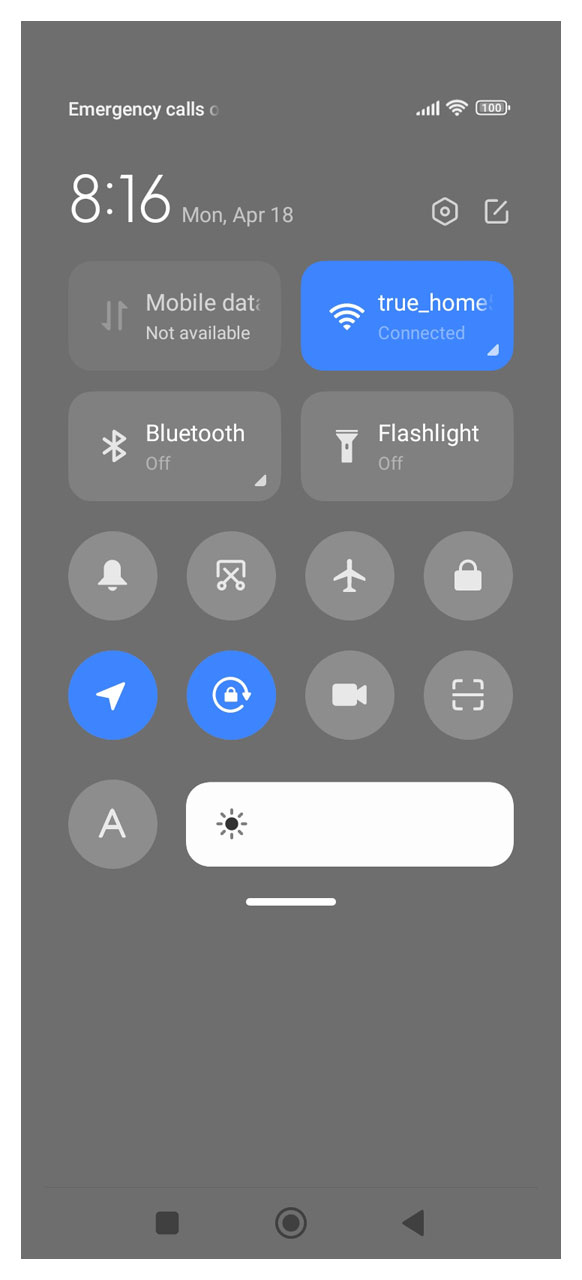This screenshot has width=582, height=1280.
Task: Edit the control center tiles
Action: coord(497,212)
